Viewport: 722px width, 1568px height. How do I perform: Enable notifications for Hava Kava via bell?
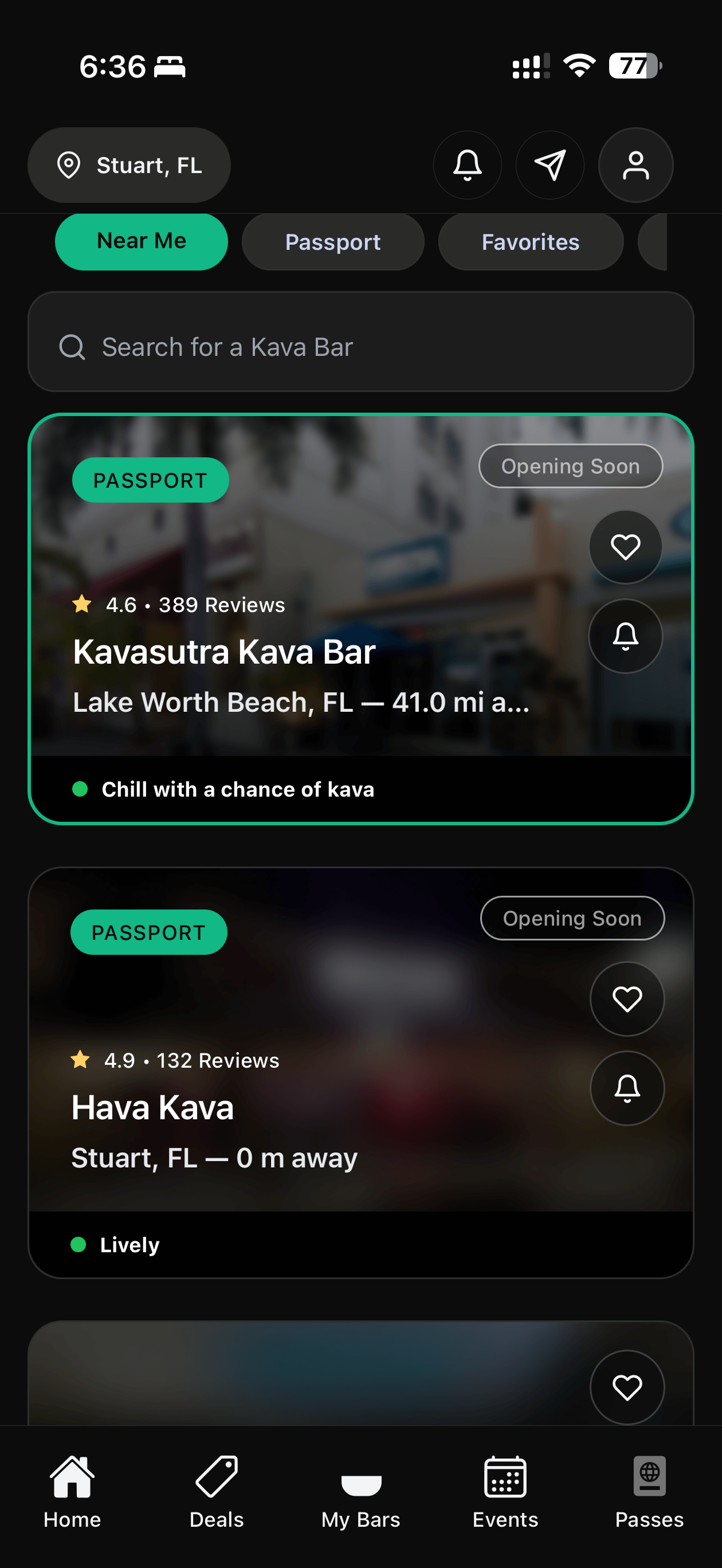click(626, 1088)
